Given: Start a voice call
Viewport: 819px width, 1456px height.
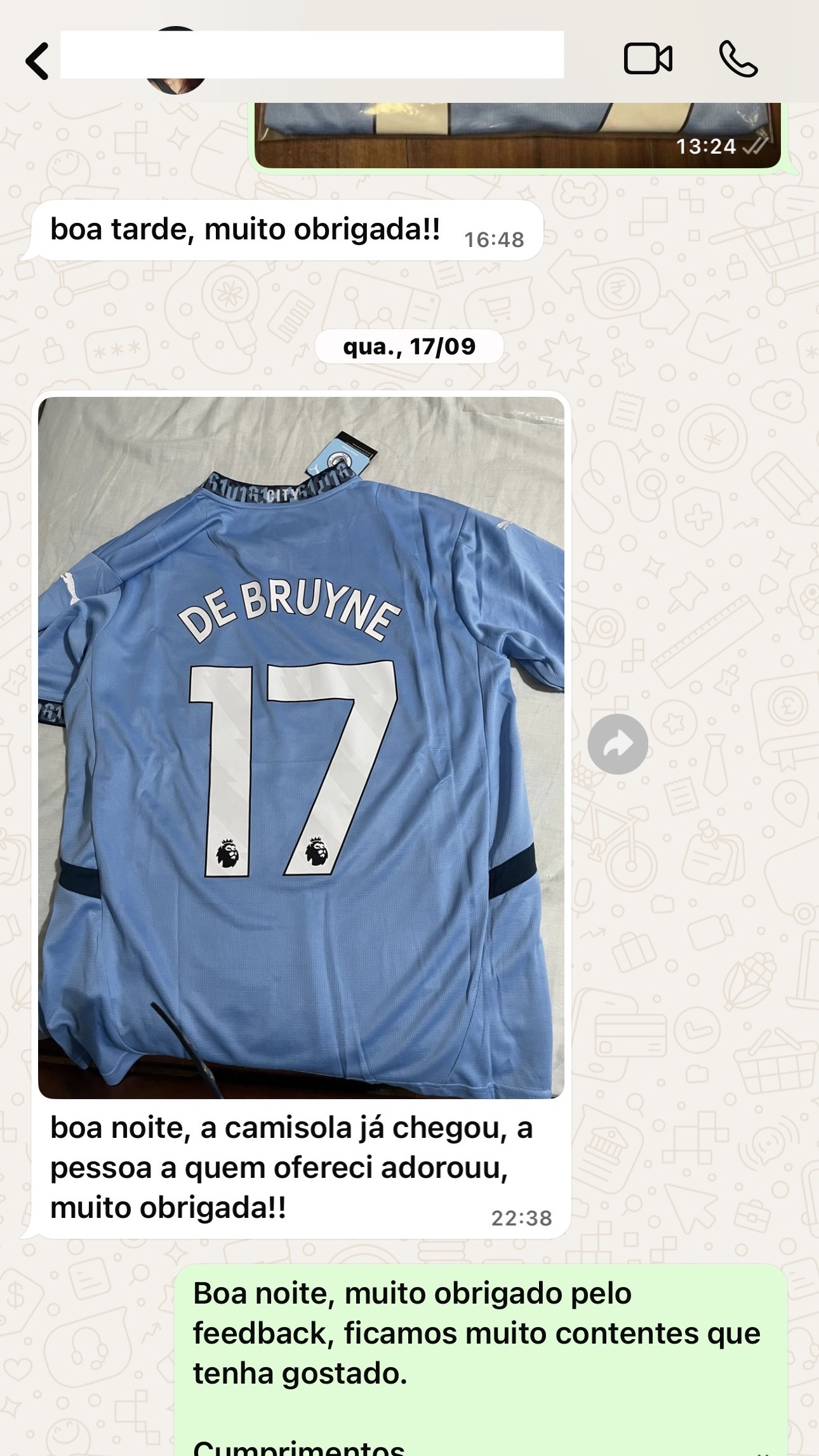Looking at the screenshot, I should coord(738,59).
